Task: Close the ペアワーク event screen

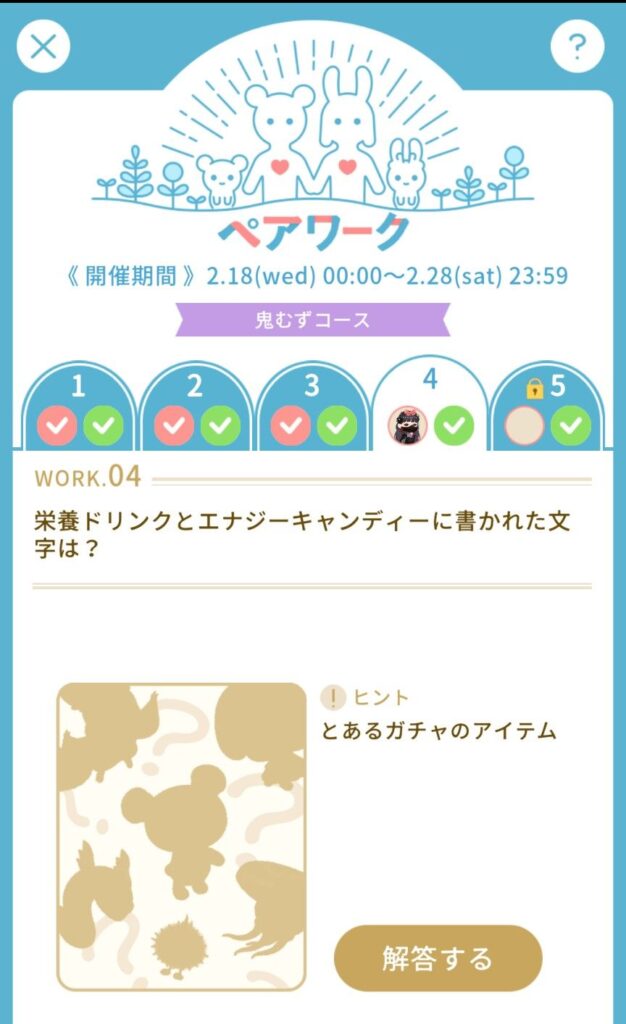Action: pyautogui.click(x=44, y=46)
